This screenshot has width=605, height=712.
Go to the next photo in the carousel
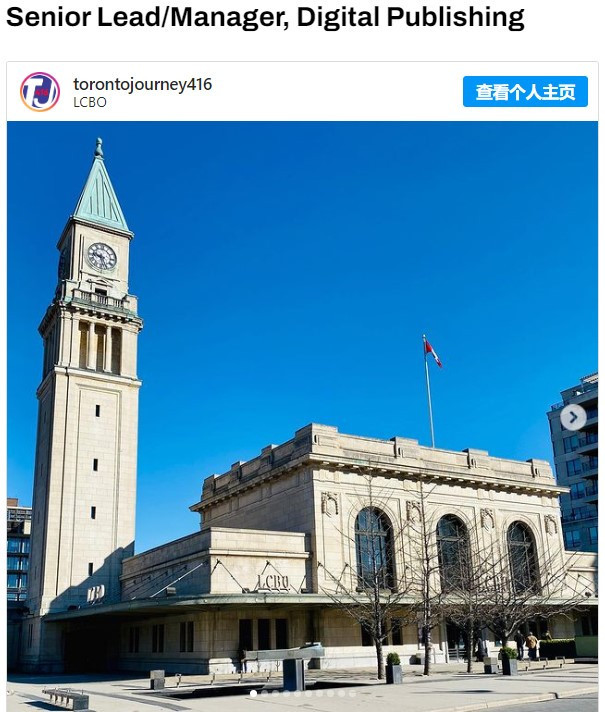coord(573,417)
